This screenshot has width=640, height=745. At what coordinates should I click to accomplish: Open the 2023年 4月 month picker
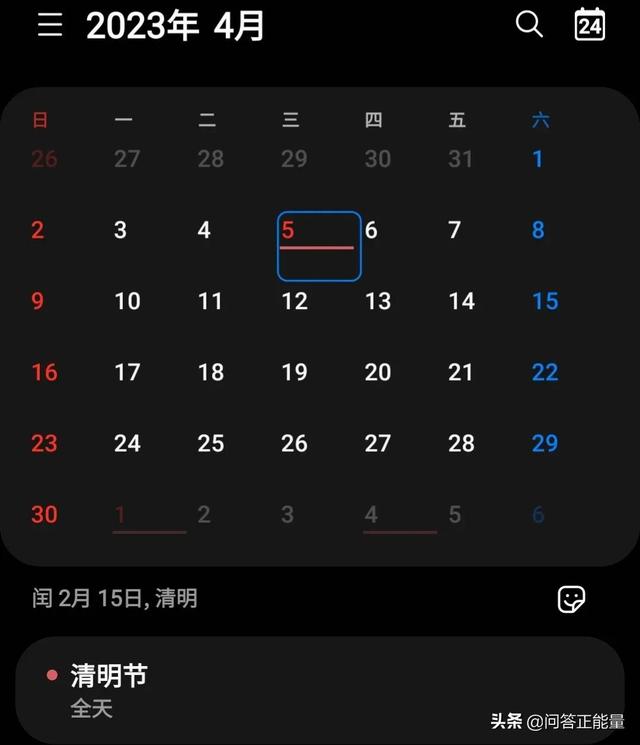pos(175,26)
